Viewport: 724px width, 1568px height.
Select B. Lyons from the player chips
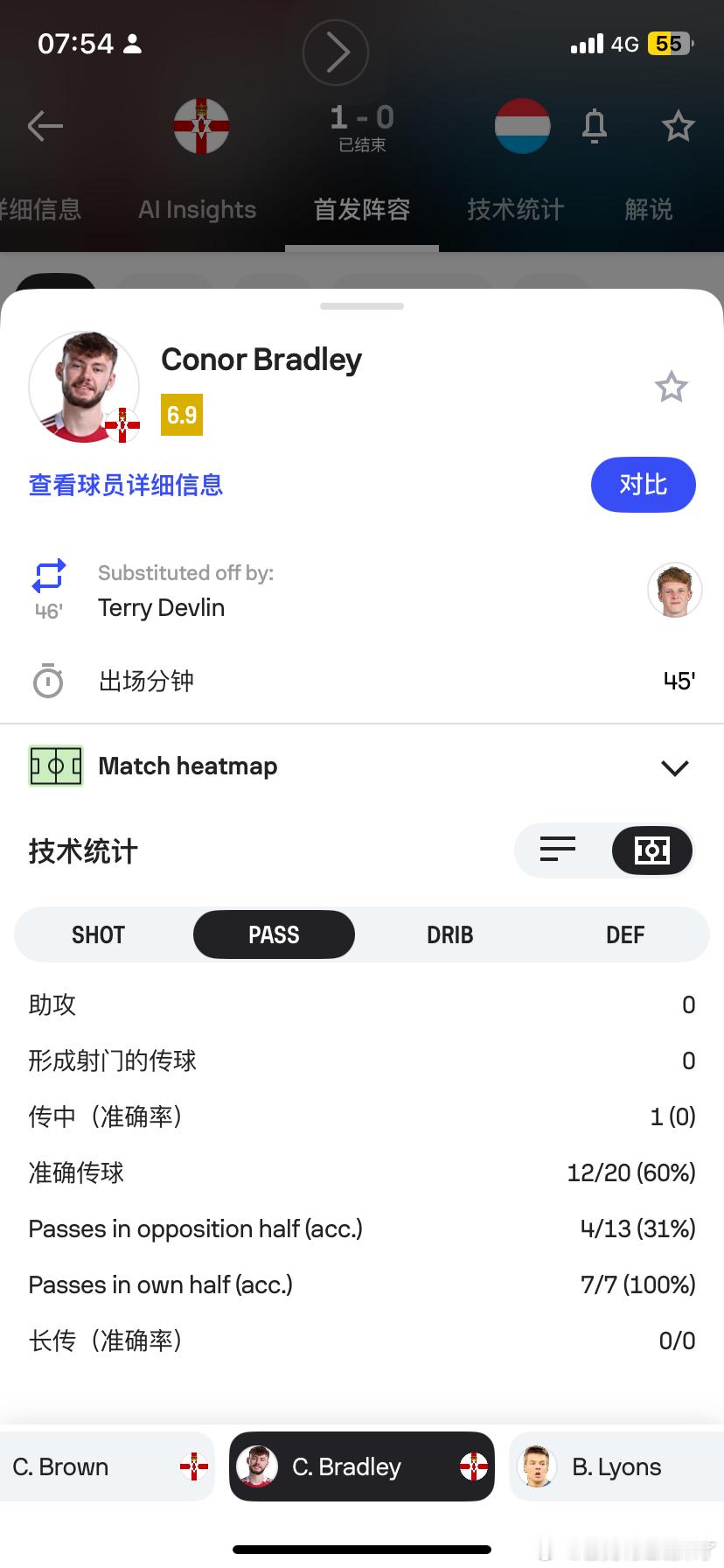point(612,1466)
